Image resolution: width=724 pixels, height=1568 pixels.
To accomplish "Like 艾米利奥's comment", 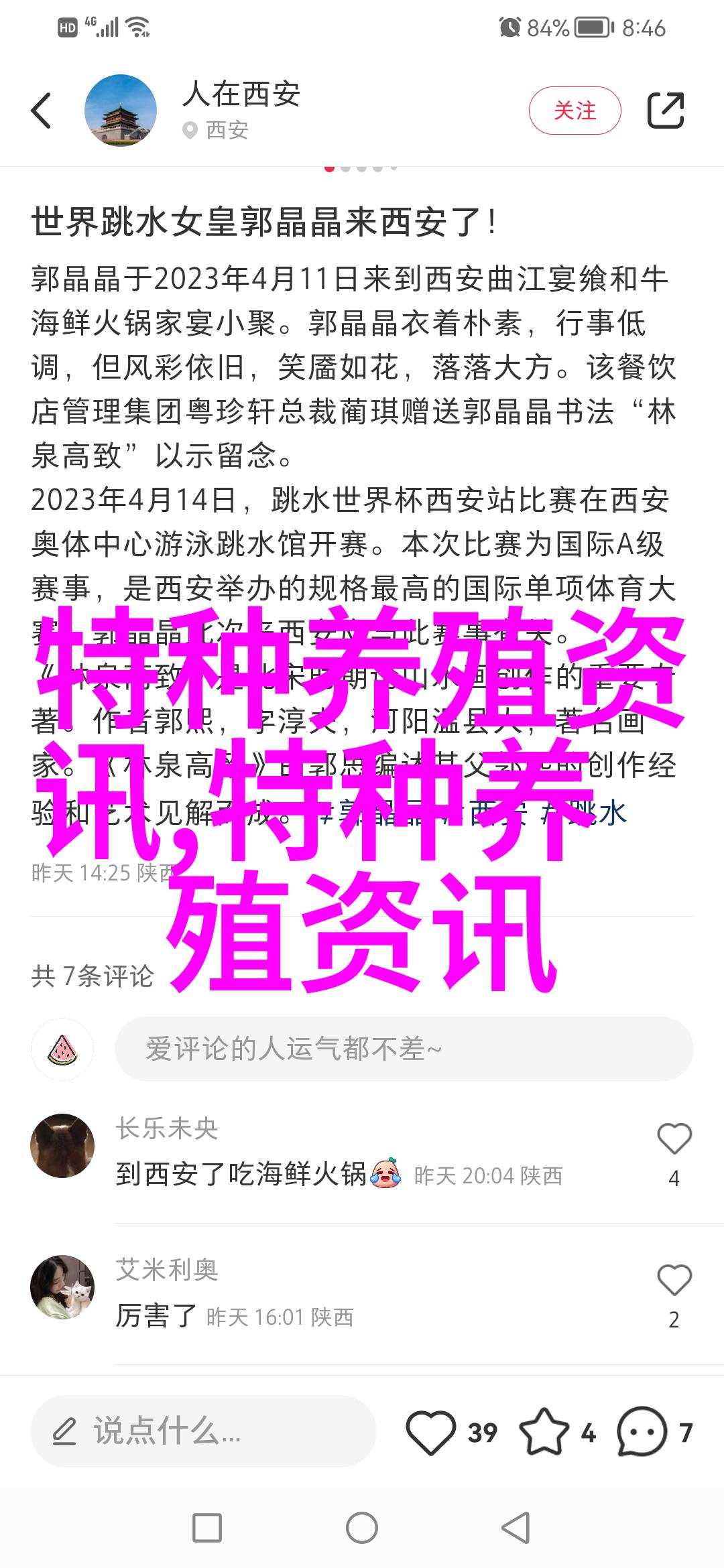I will coord(674,1281).
